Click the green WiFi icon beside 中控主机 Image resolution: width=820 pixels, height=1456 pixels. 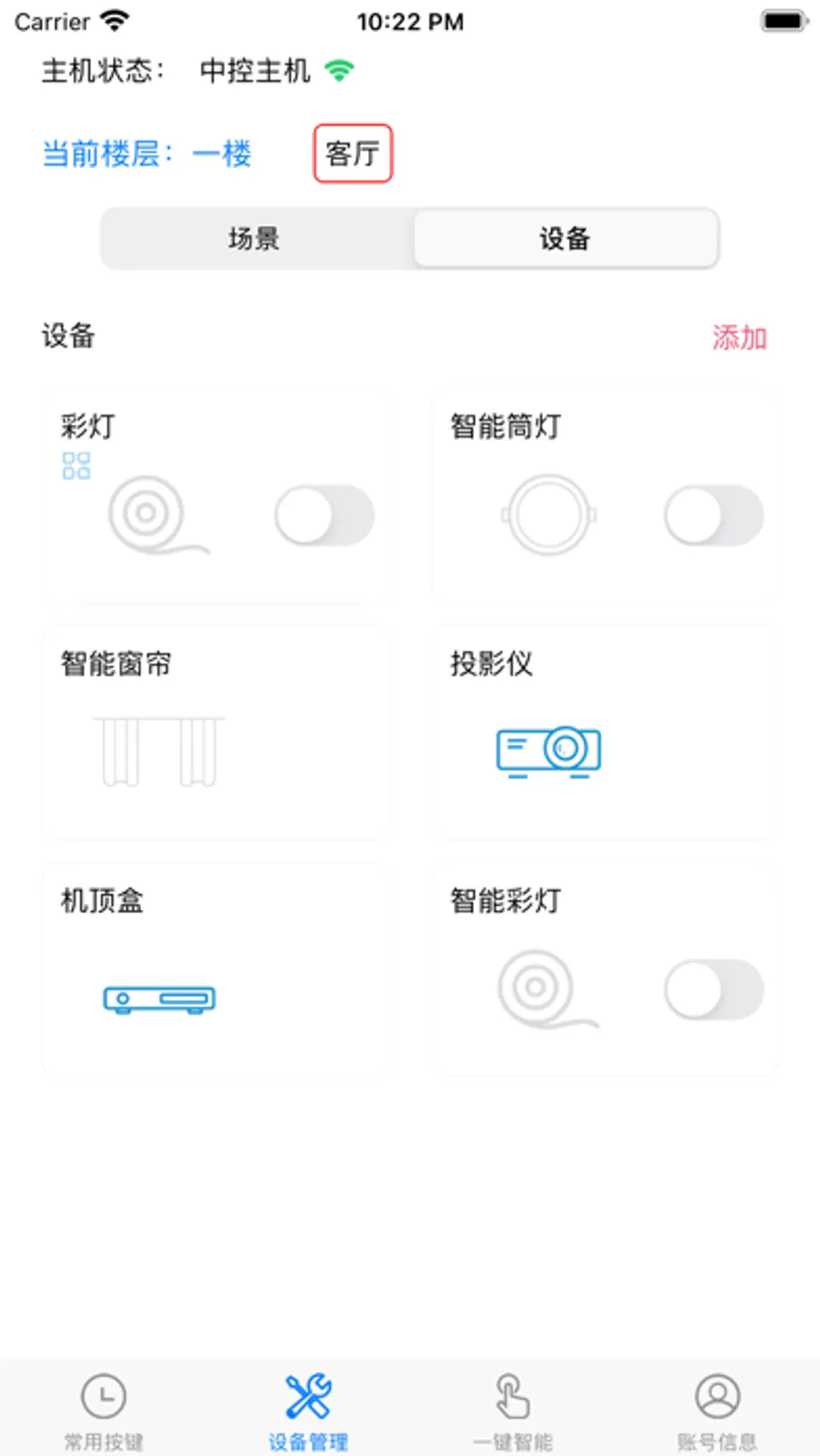pos(341,71)
